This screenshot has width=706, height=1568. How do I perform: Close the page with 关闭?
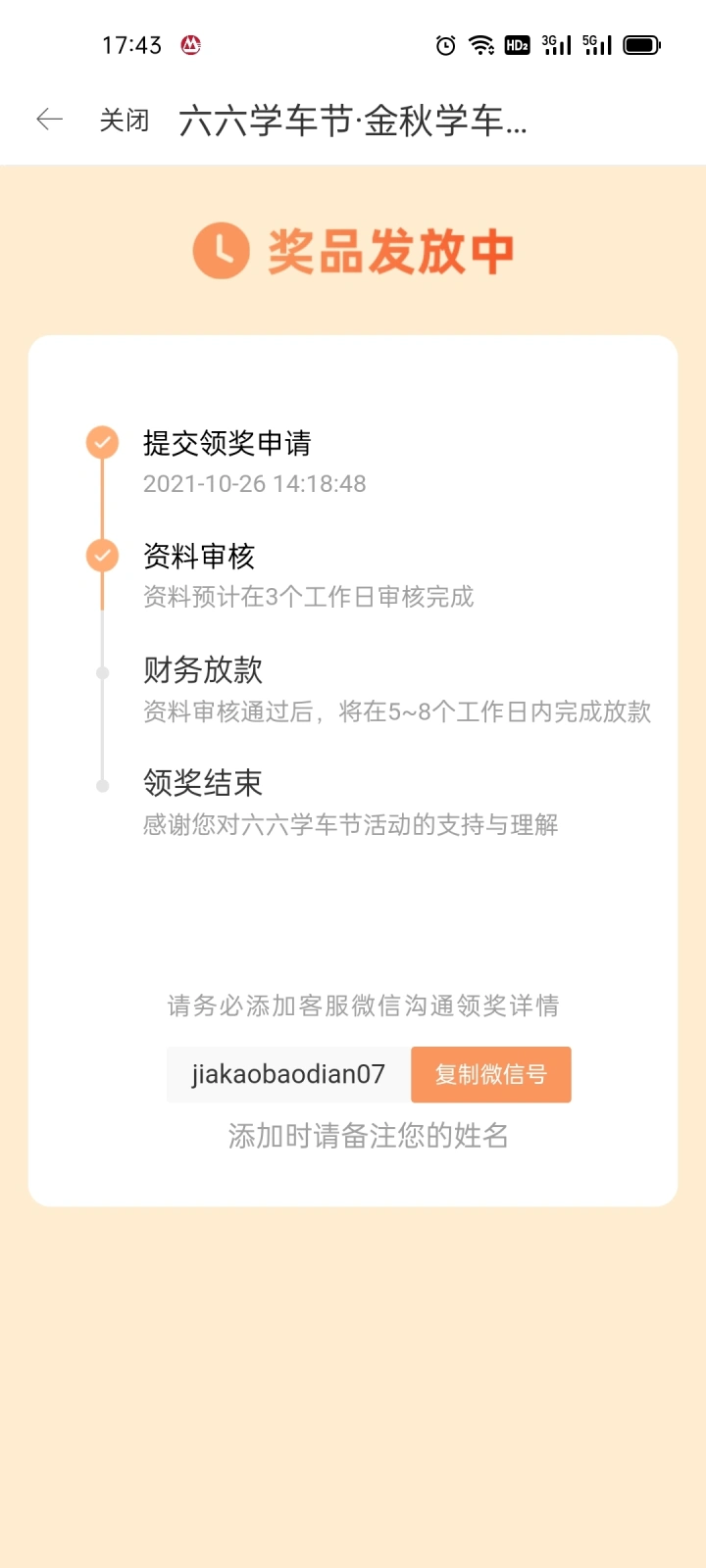125,121
